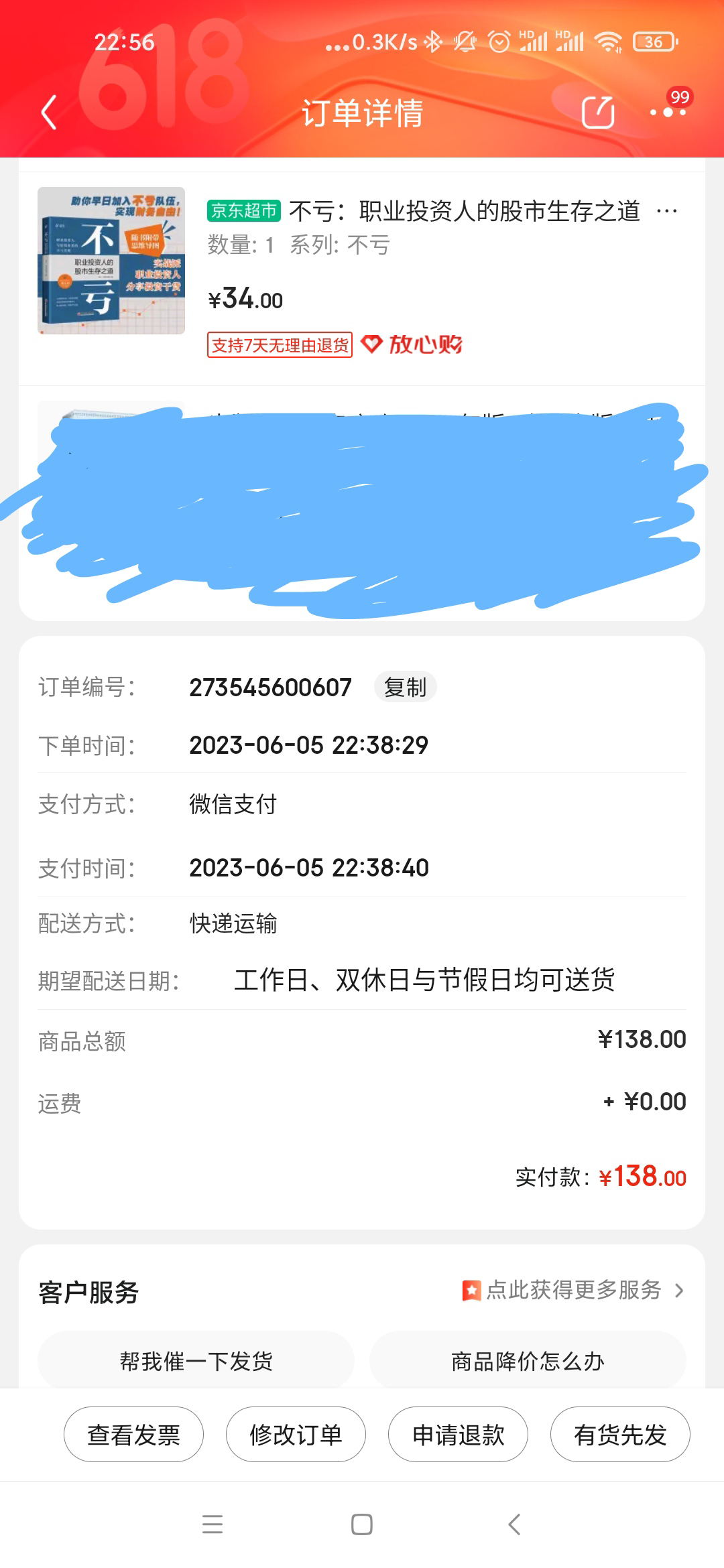The height and width of the screenshot is (1568, 724).
Task: Ask 商品降价怎么办 in customer service
Action: pyautogui.click(x=528, y=1361)
